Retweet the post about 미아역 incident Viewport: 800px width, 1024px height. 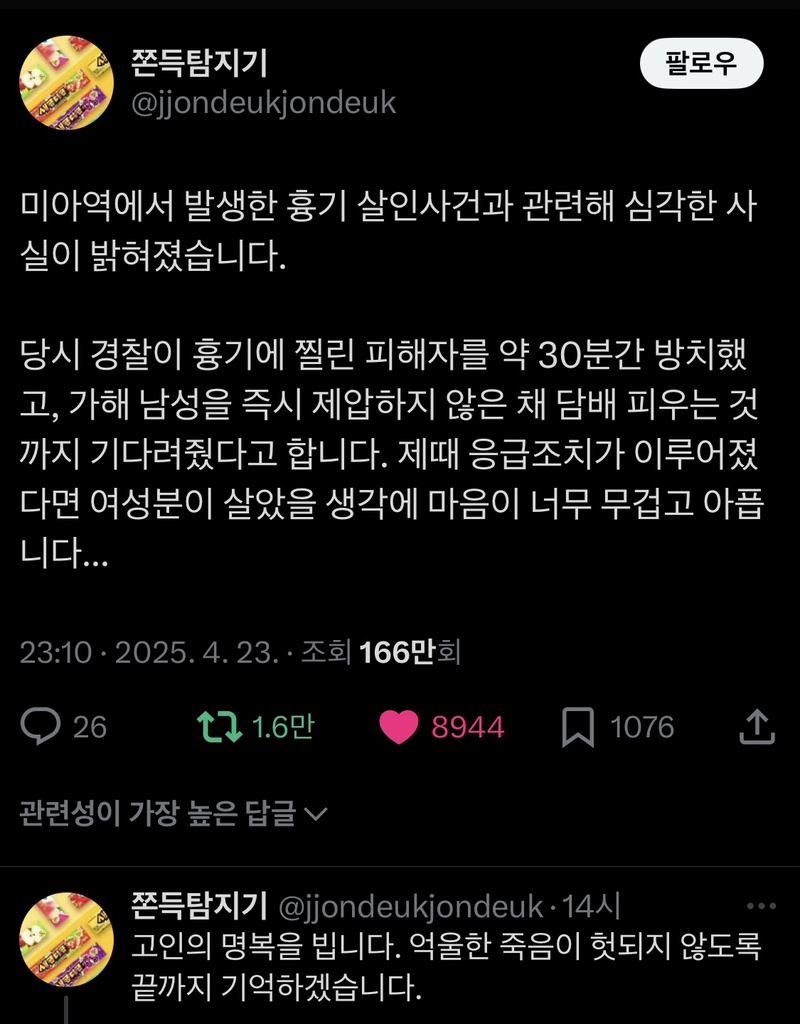pyautogui.click(x=218, y=726)
